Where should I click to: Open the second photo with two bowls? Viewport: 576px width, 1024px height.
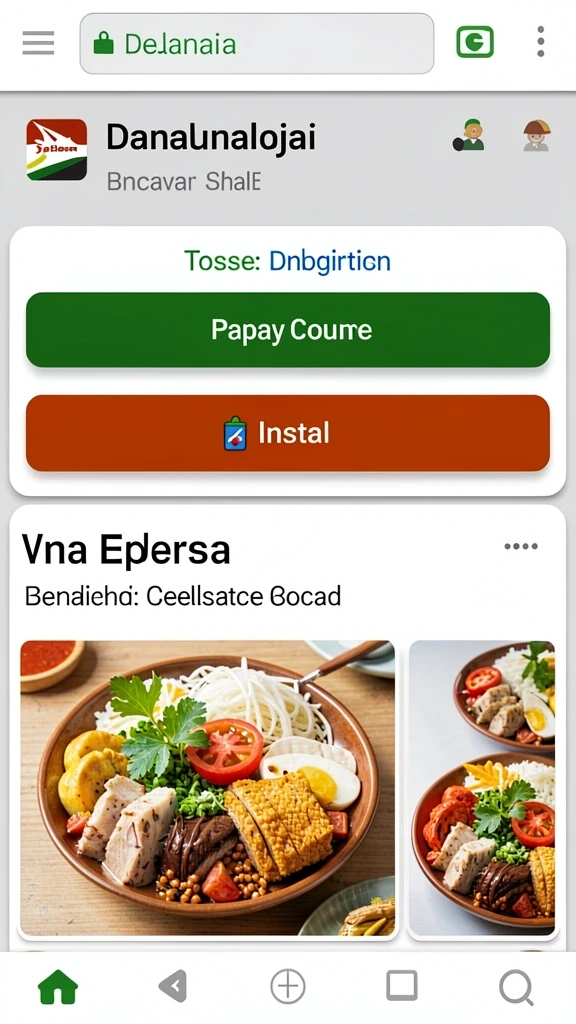click(x=482, y=789)
